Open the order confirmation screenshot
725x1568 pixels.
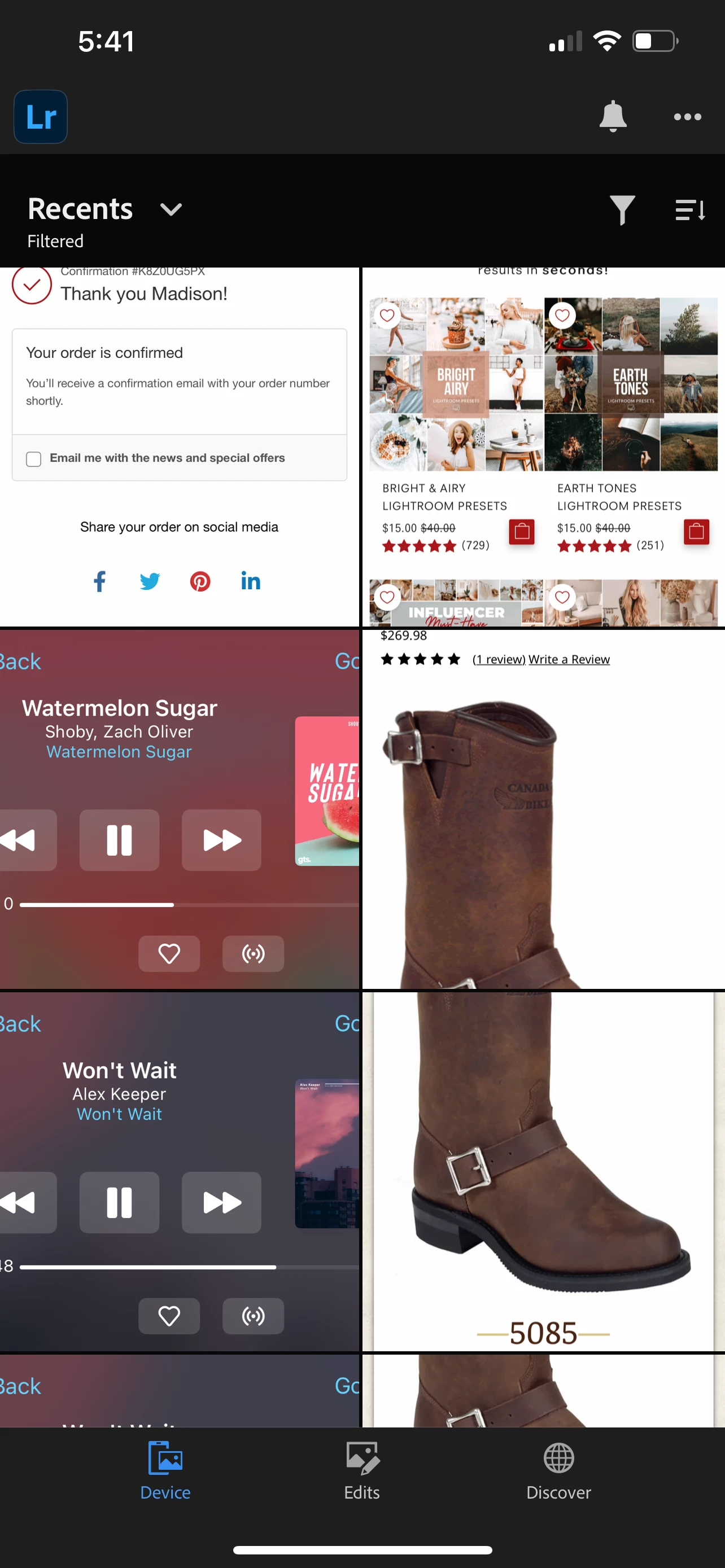179,448
